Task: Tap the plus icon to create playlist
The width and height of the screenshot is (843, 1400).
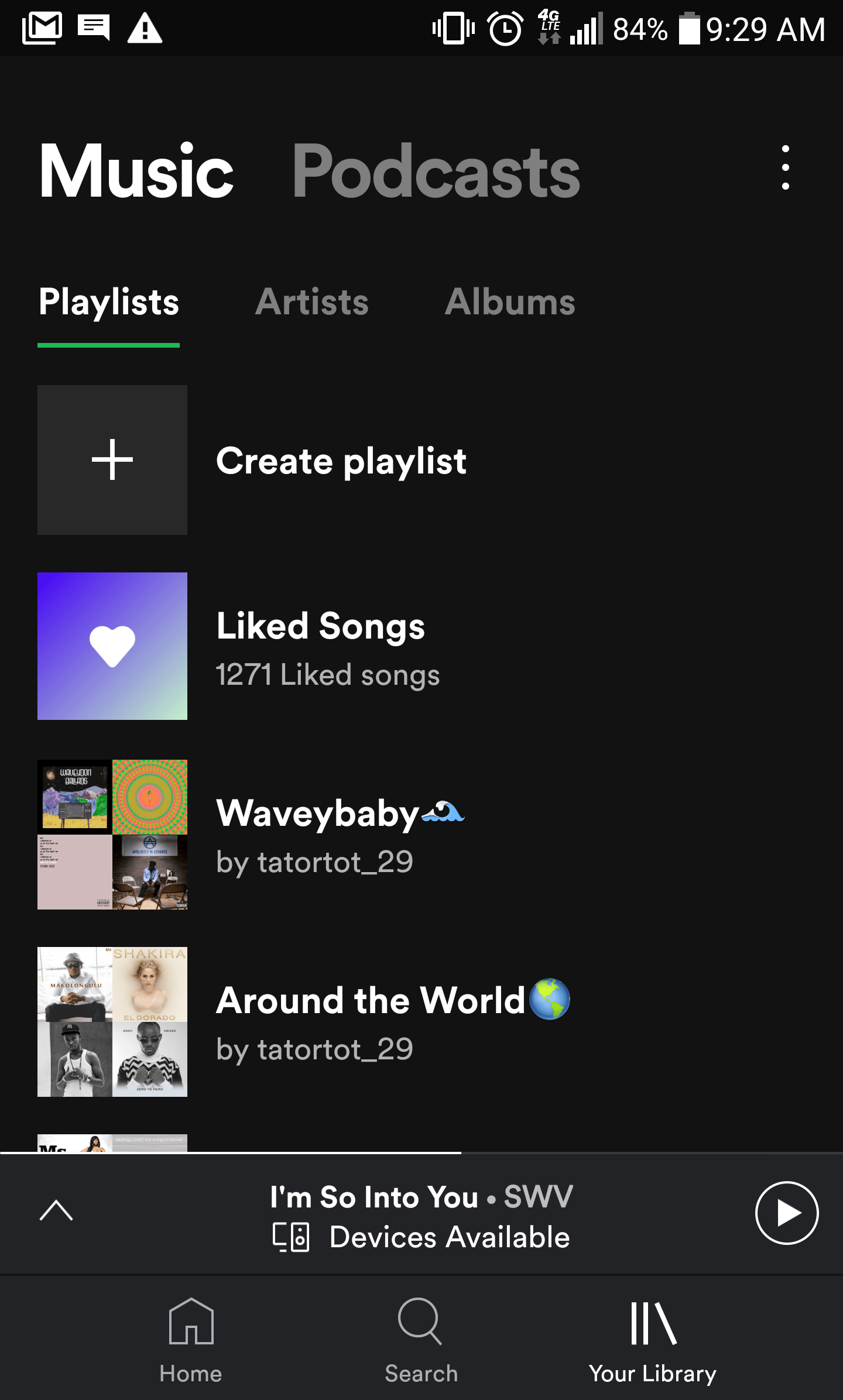Action: [x=111, y=460]
